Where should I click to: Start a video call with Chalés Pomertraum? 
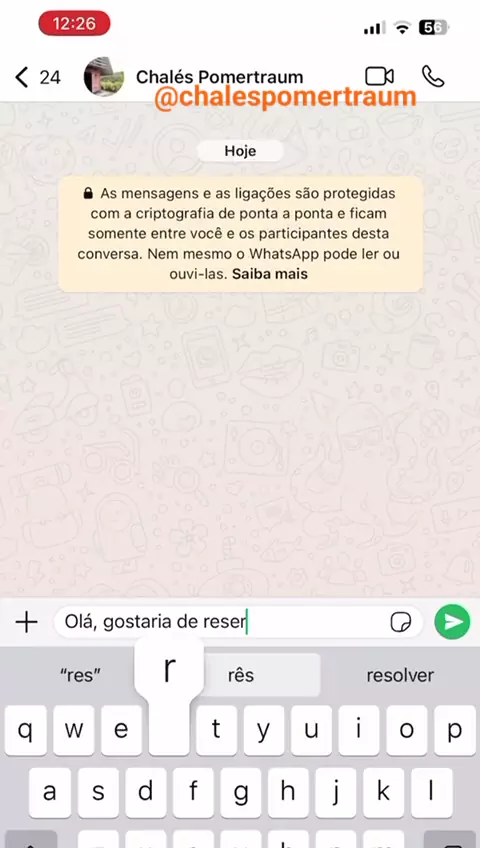click(x=379, y=77)
